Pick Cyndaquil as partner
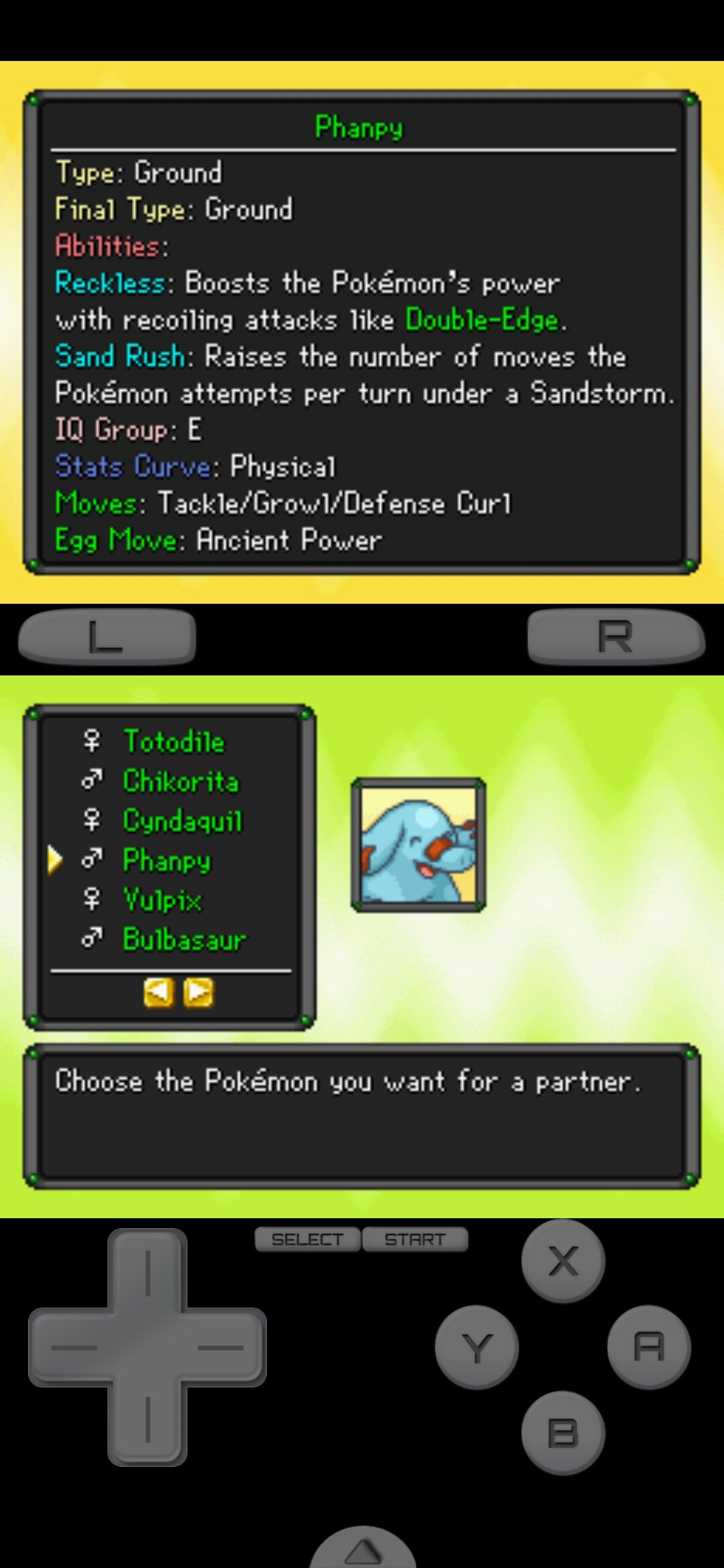Image resolution: width=724 pixels, height=1568 pixels. tap(182, 821)
